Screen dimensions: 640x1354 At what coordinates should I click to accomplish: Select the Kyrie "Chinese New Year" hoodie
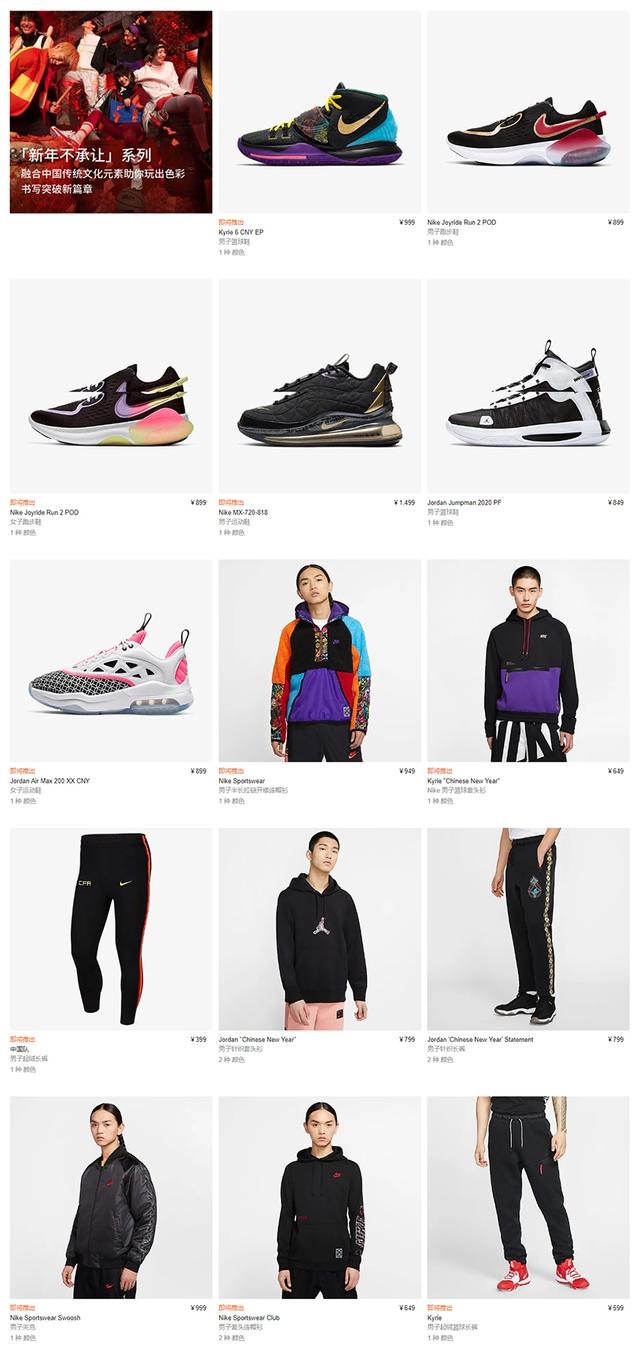point(528,662)
